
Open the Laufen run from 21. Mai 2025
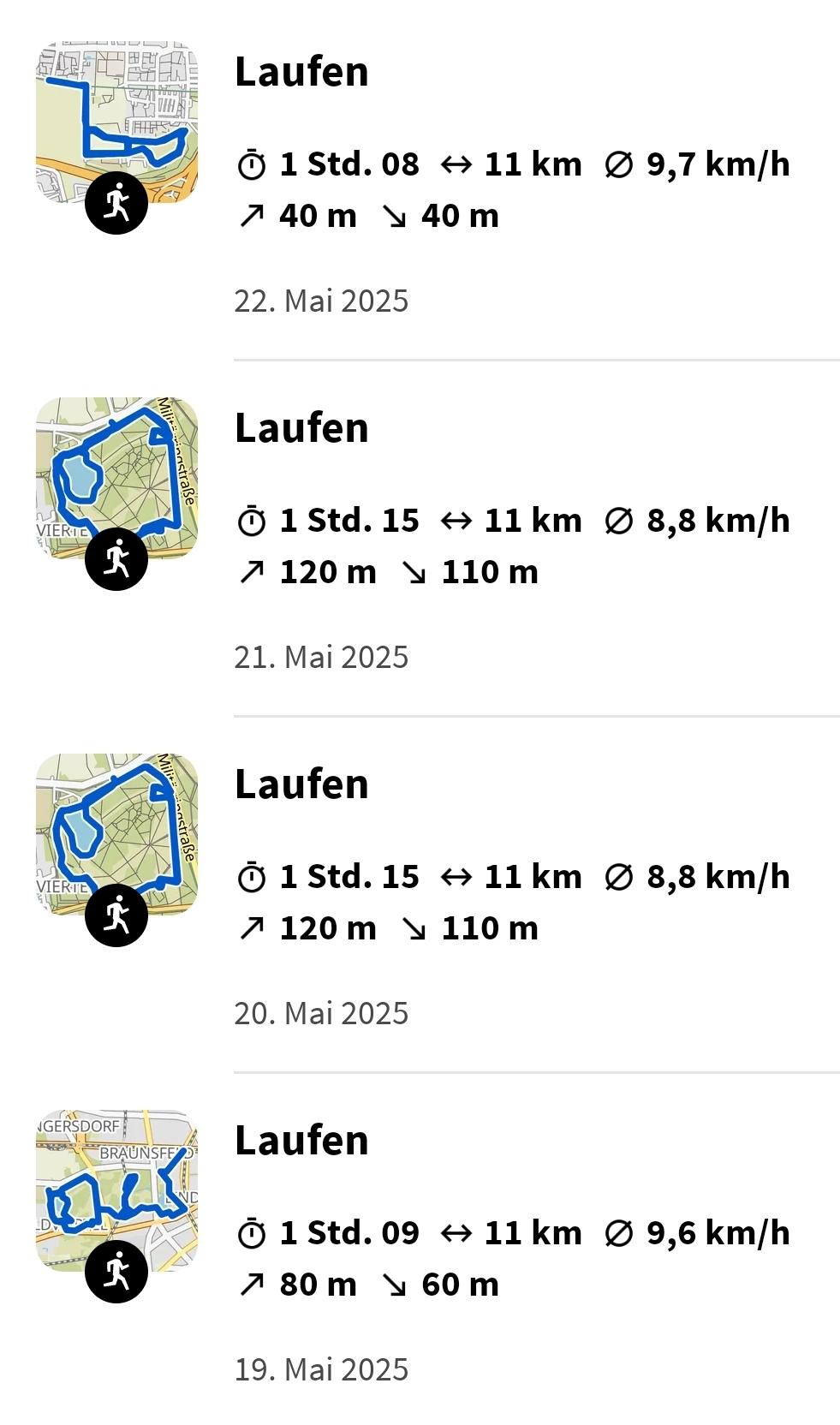coord(420,538)
